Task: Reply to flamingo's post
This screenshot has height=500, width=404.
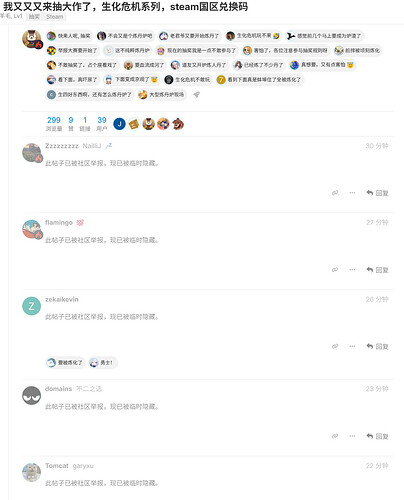Action: click(x=377, y=270)
